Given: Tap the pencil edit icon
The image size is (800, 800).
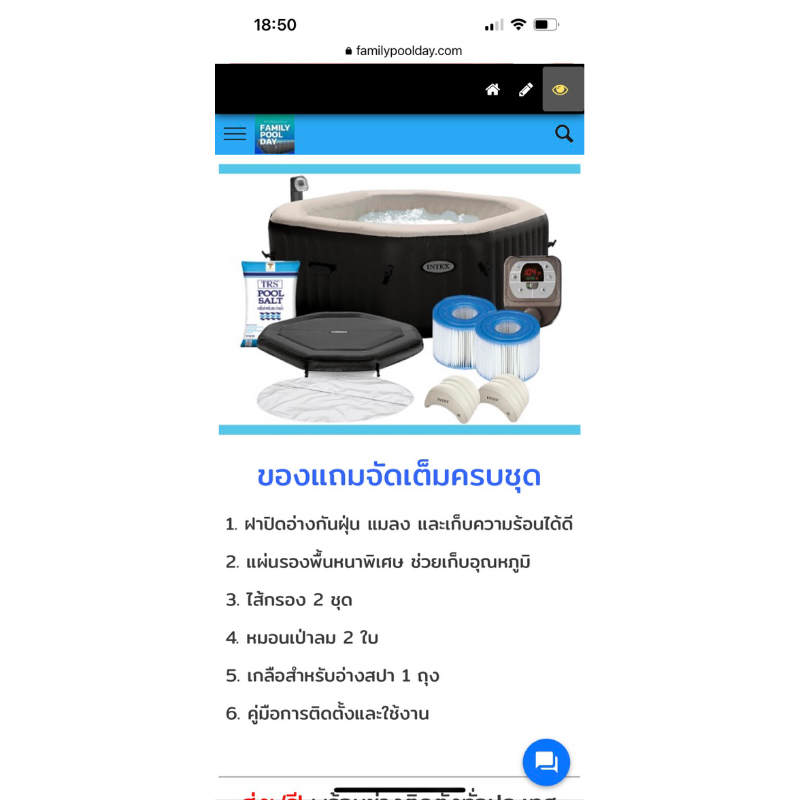Looking at the screenshot, I should click(x=526, y=90).
